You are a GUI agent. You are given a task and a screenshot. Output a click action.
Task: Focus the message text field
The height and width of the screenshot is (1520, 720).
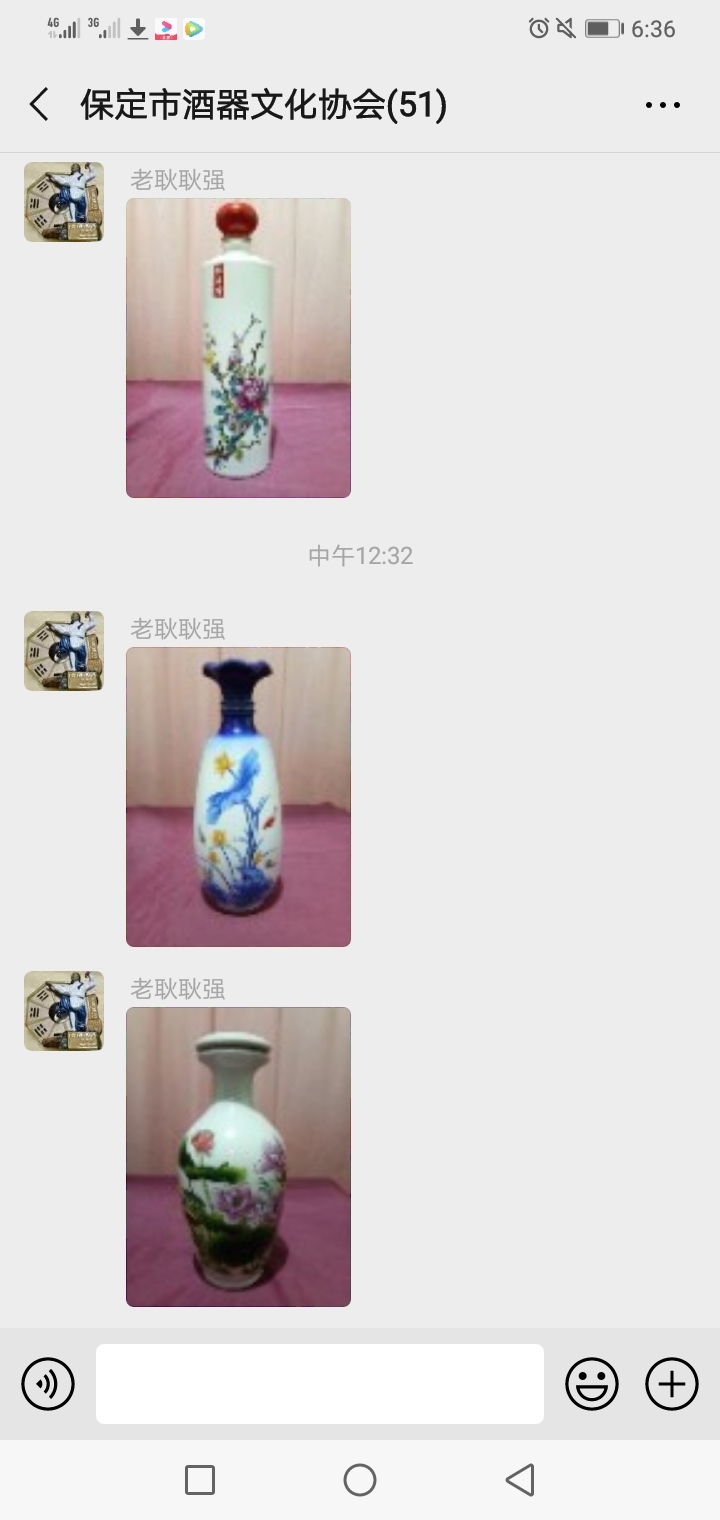point(320,1384)
